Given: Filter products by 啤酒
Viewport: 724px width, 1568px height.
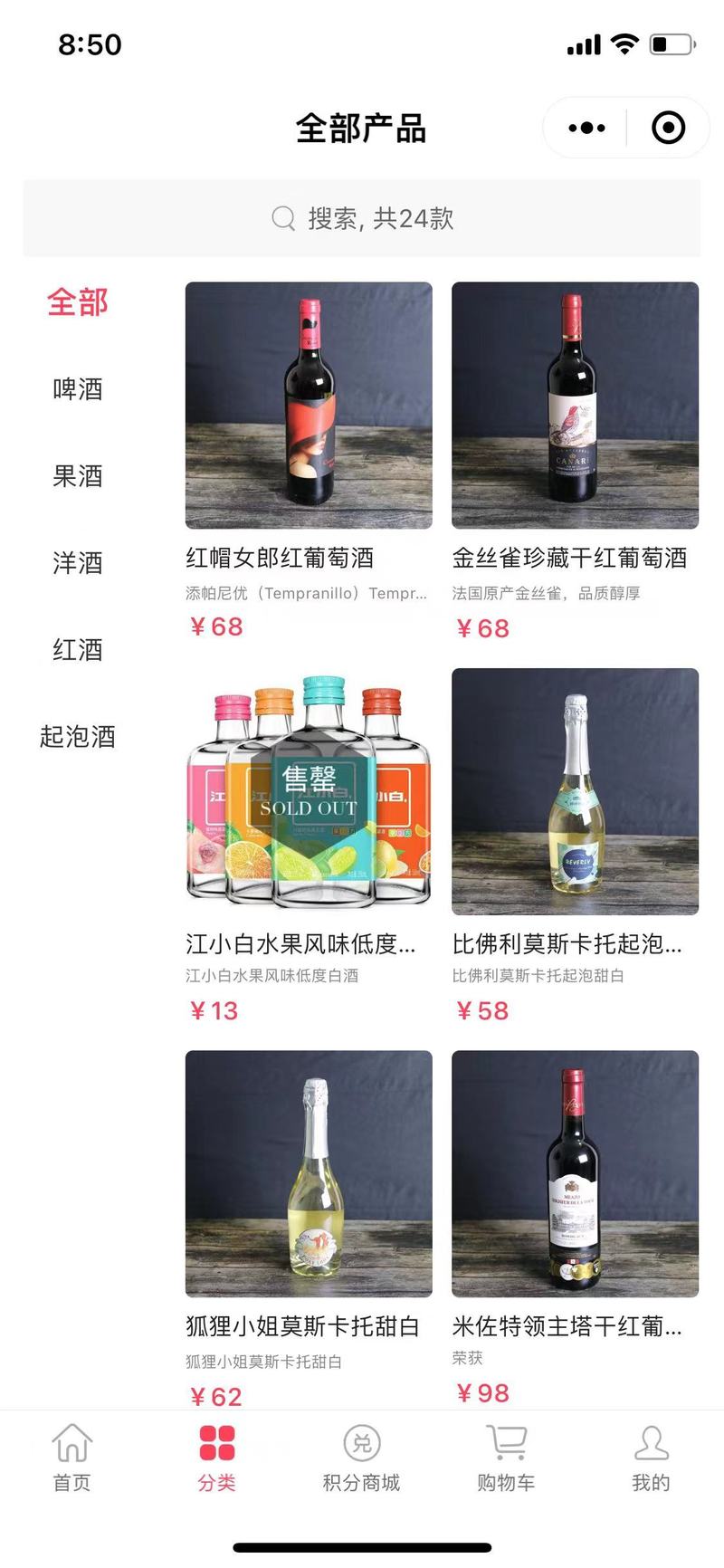Looking at the screenshot, I should [78, 389].
